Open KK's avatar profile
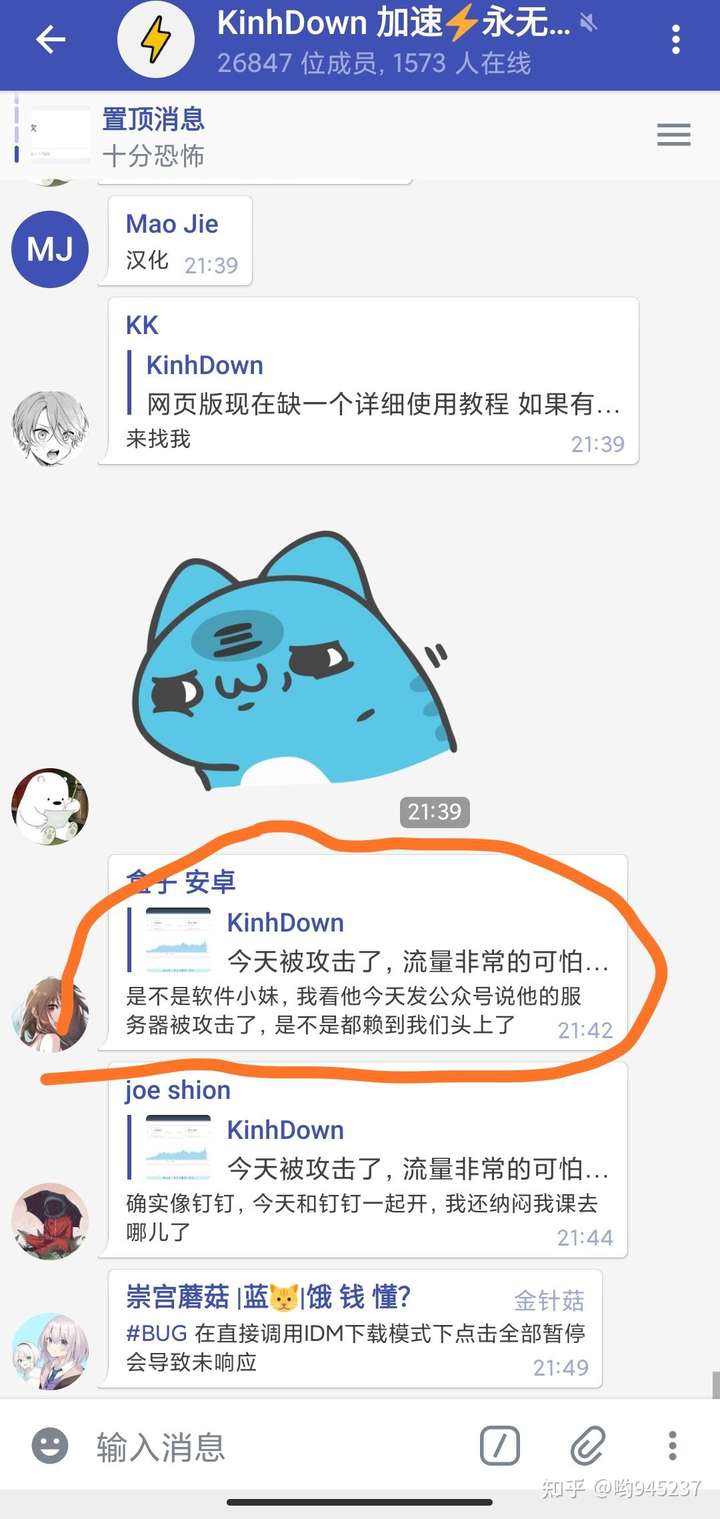The image size is (720, 1519). coord(50,428)
